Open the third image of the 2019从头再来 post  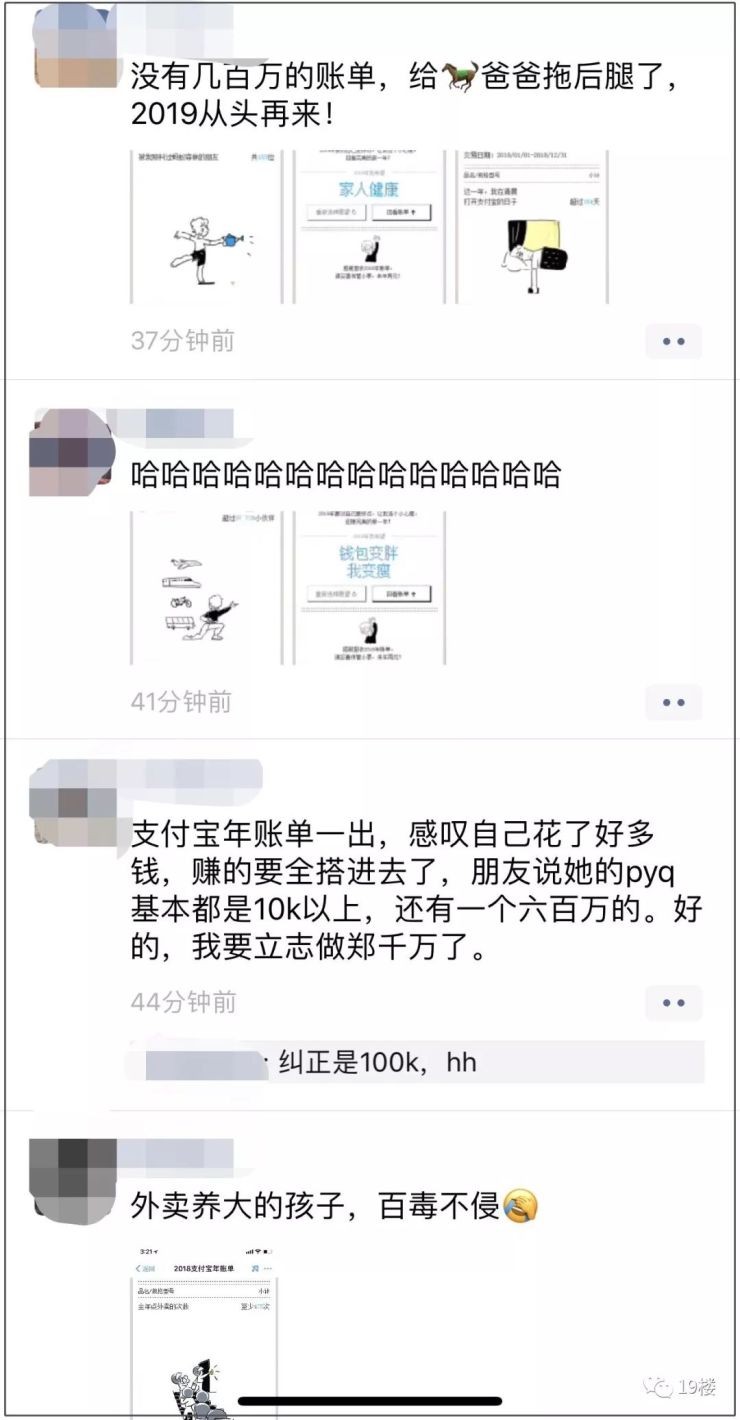coord(532,227)
